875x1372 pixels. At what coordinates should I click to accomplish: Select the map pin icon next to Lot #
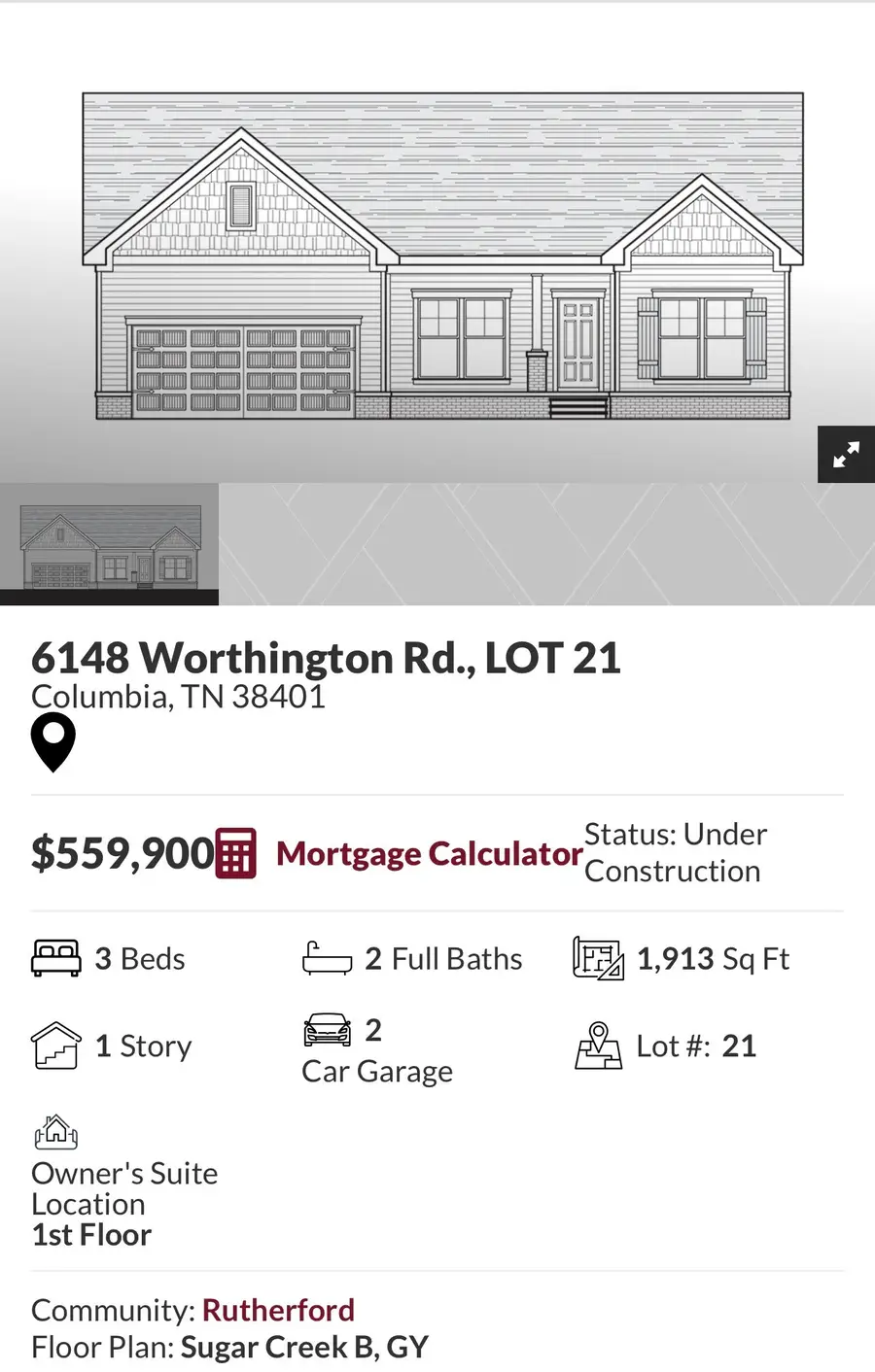tap(599, 1046)
